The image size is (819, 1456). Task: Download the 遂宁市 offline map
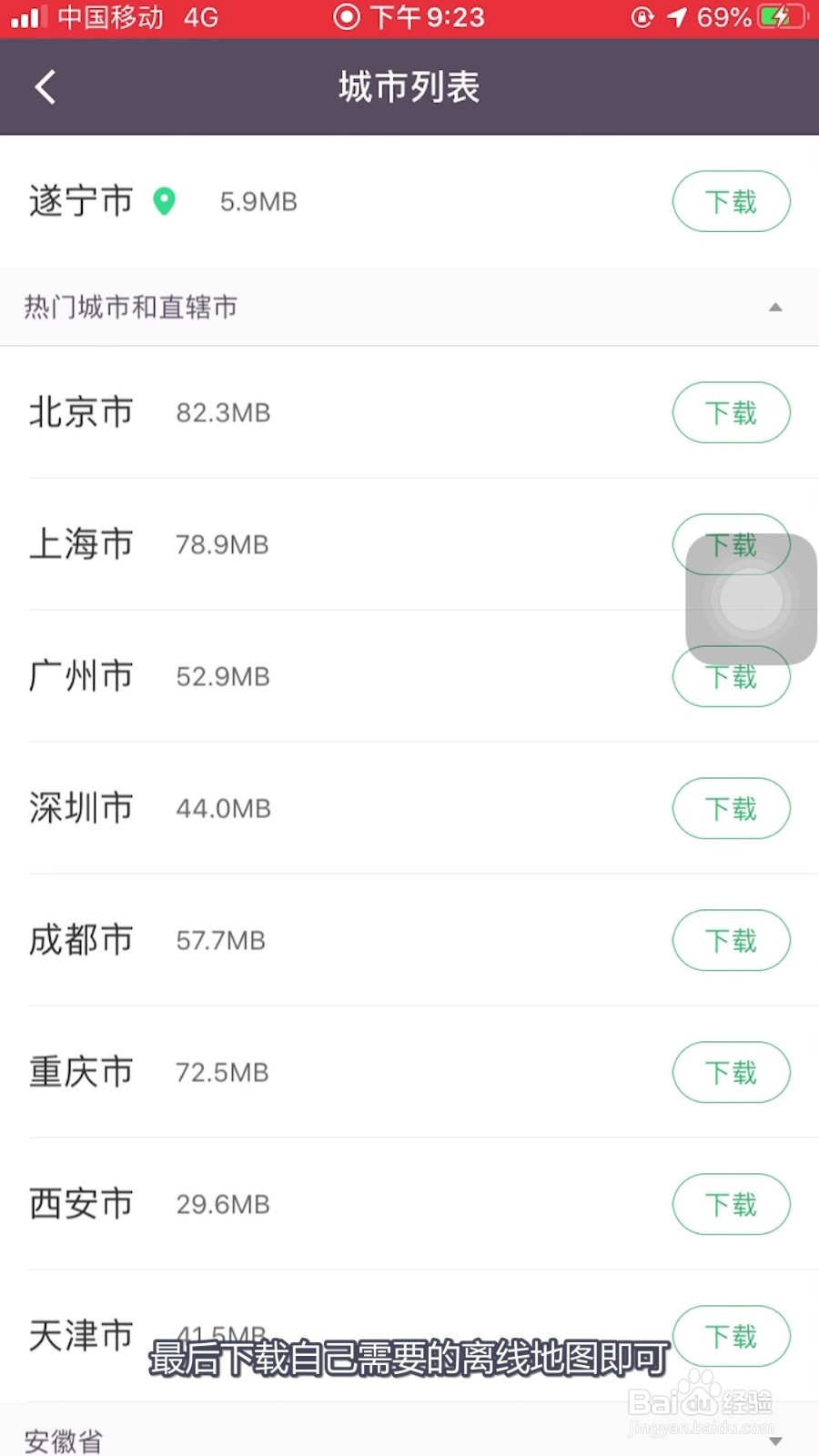coord(731,201)
